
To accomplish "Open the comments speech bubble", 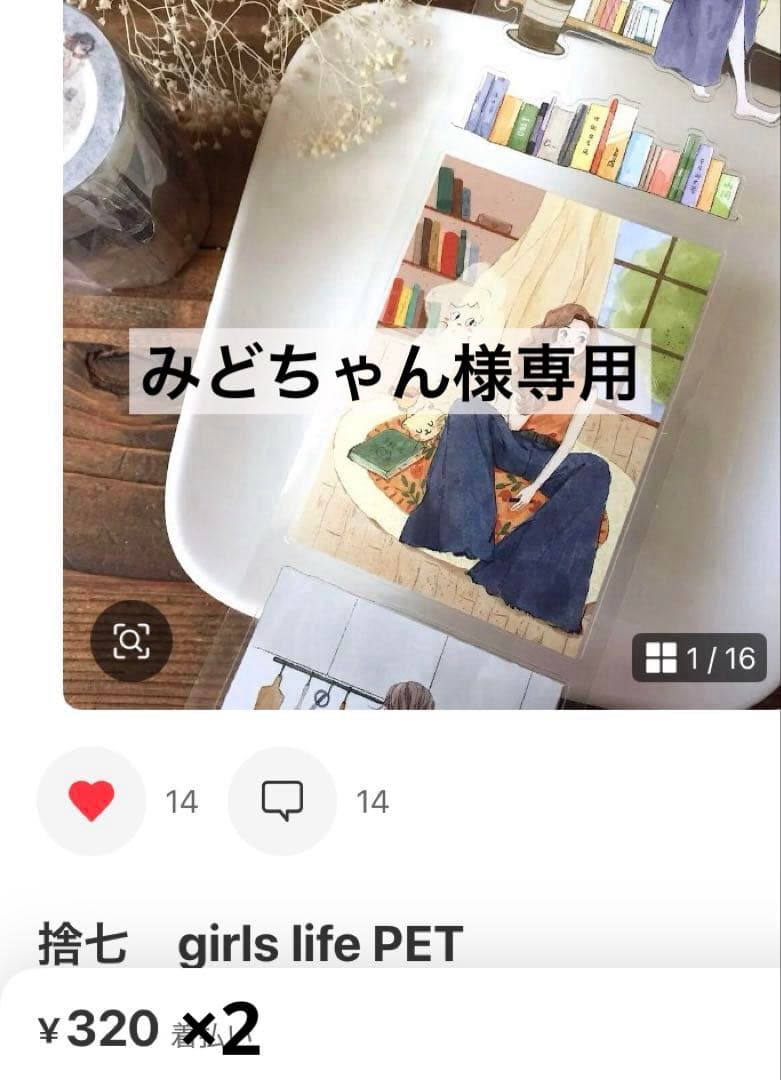I will point(282,801).
